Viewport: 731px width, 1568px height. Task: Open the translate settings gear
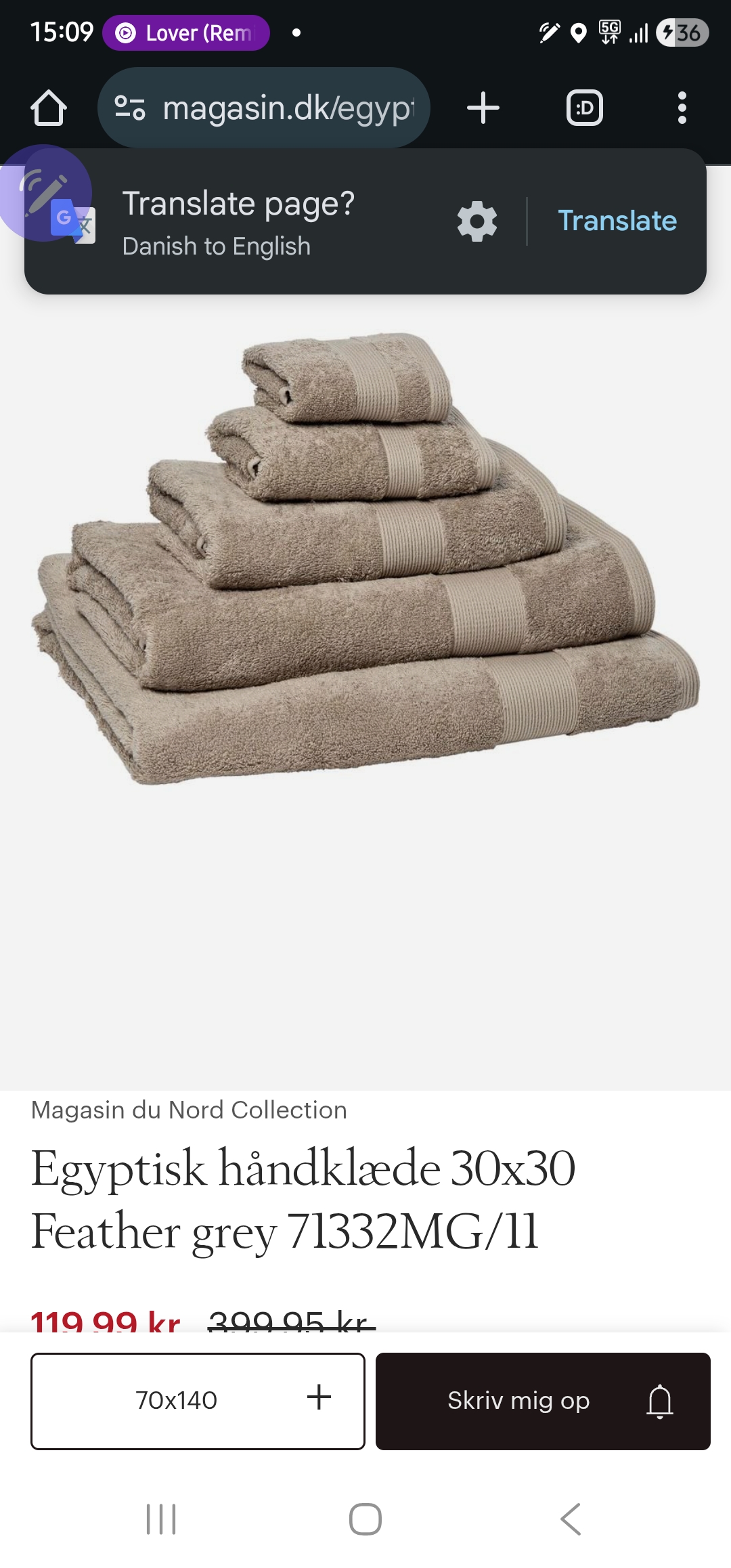(x=477, y=221)
